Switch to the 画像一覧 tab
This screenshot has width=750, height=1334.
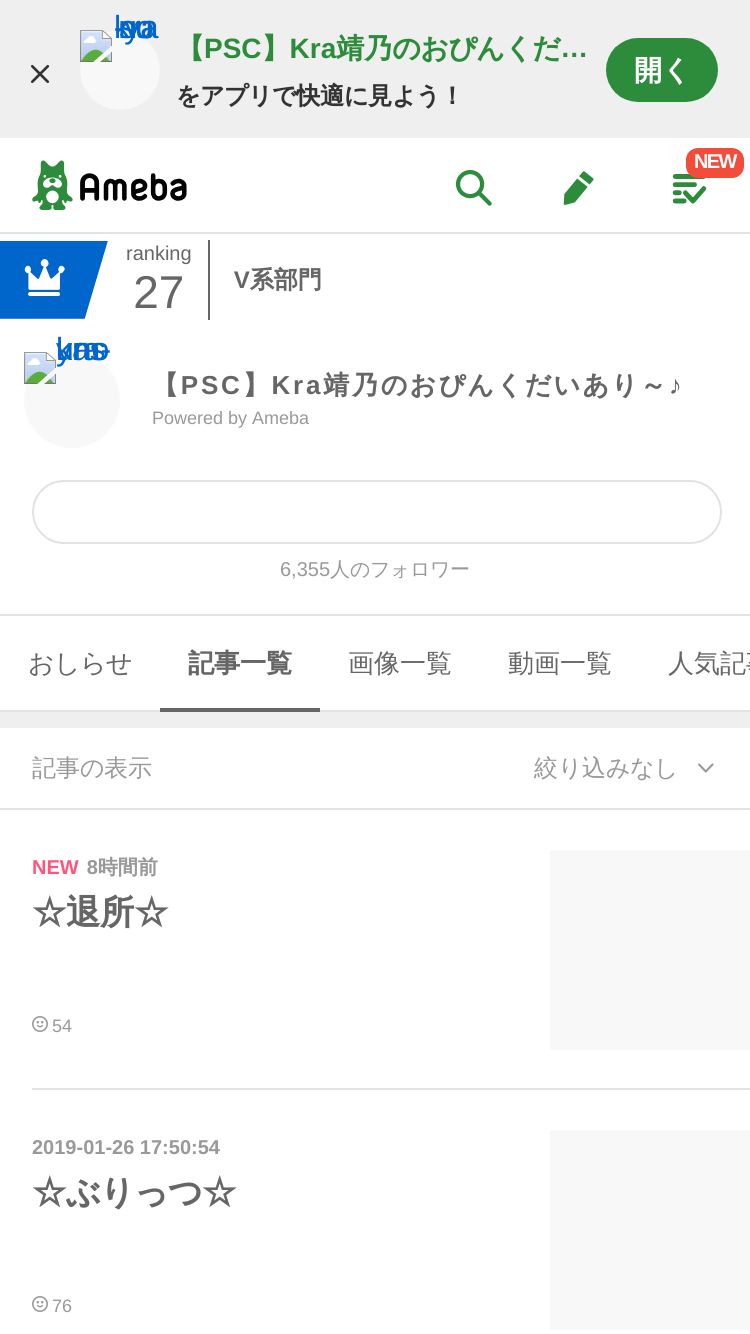400,663
